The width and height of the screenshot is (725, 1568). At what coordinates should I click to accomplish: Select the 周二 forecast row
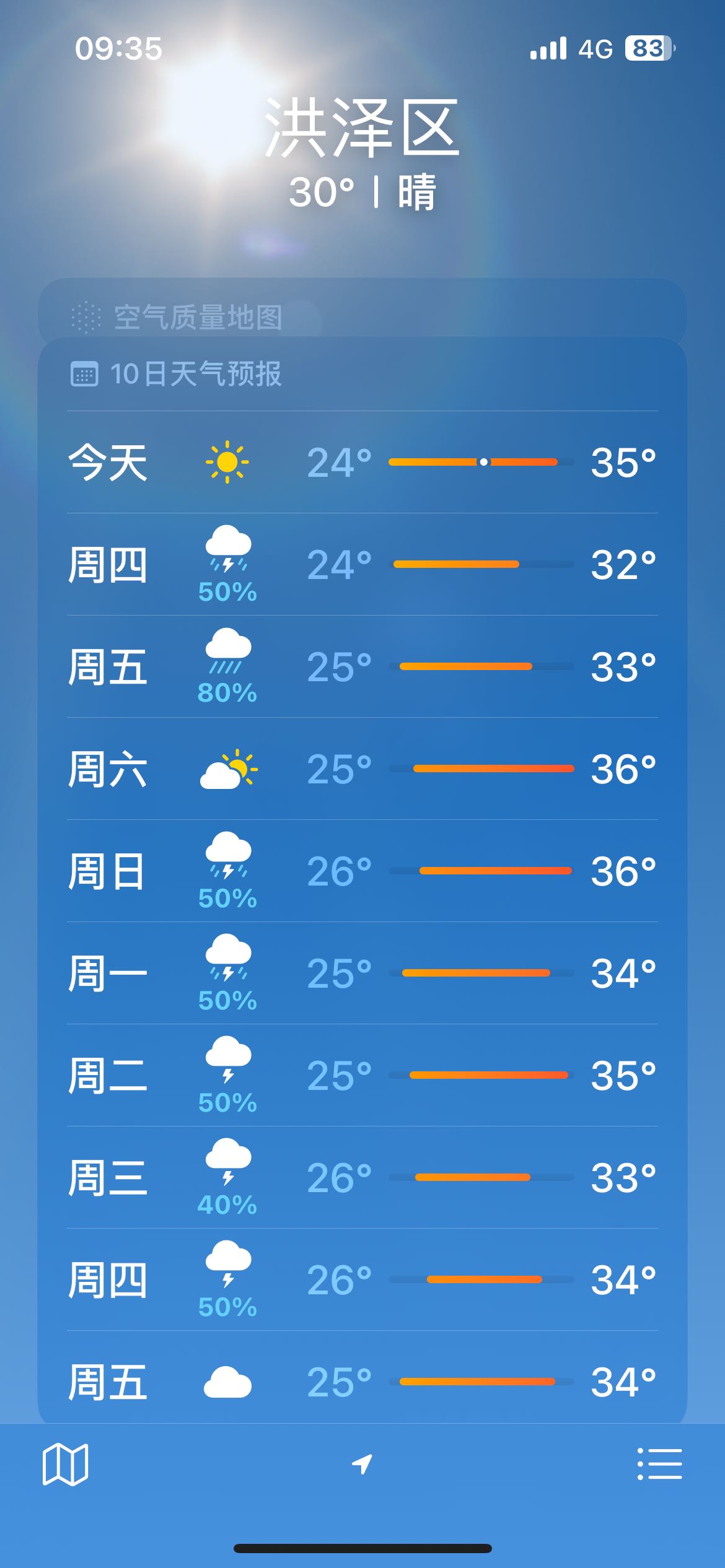[362, 1075]
